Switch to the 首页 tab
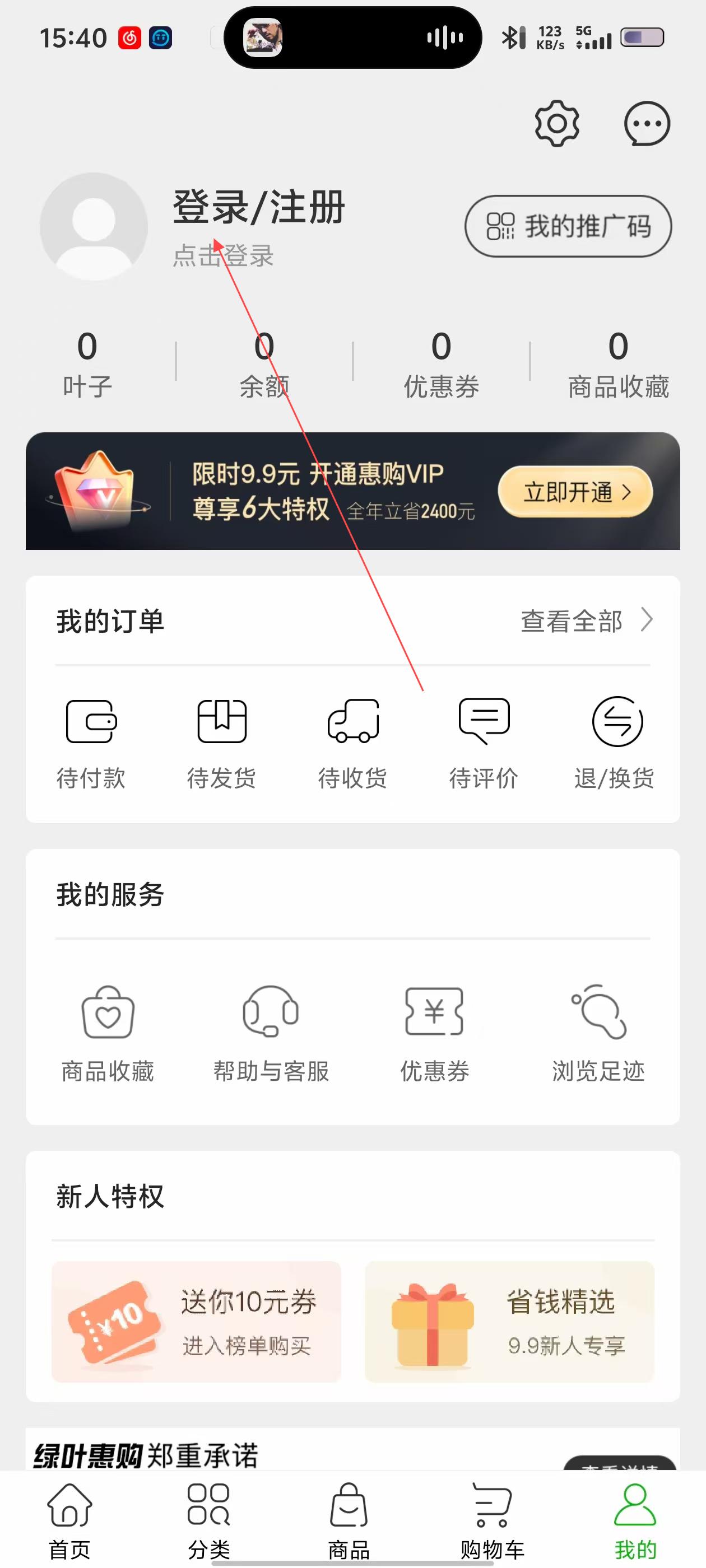The image size is (706, 1568). point(69,1519)
